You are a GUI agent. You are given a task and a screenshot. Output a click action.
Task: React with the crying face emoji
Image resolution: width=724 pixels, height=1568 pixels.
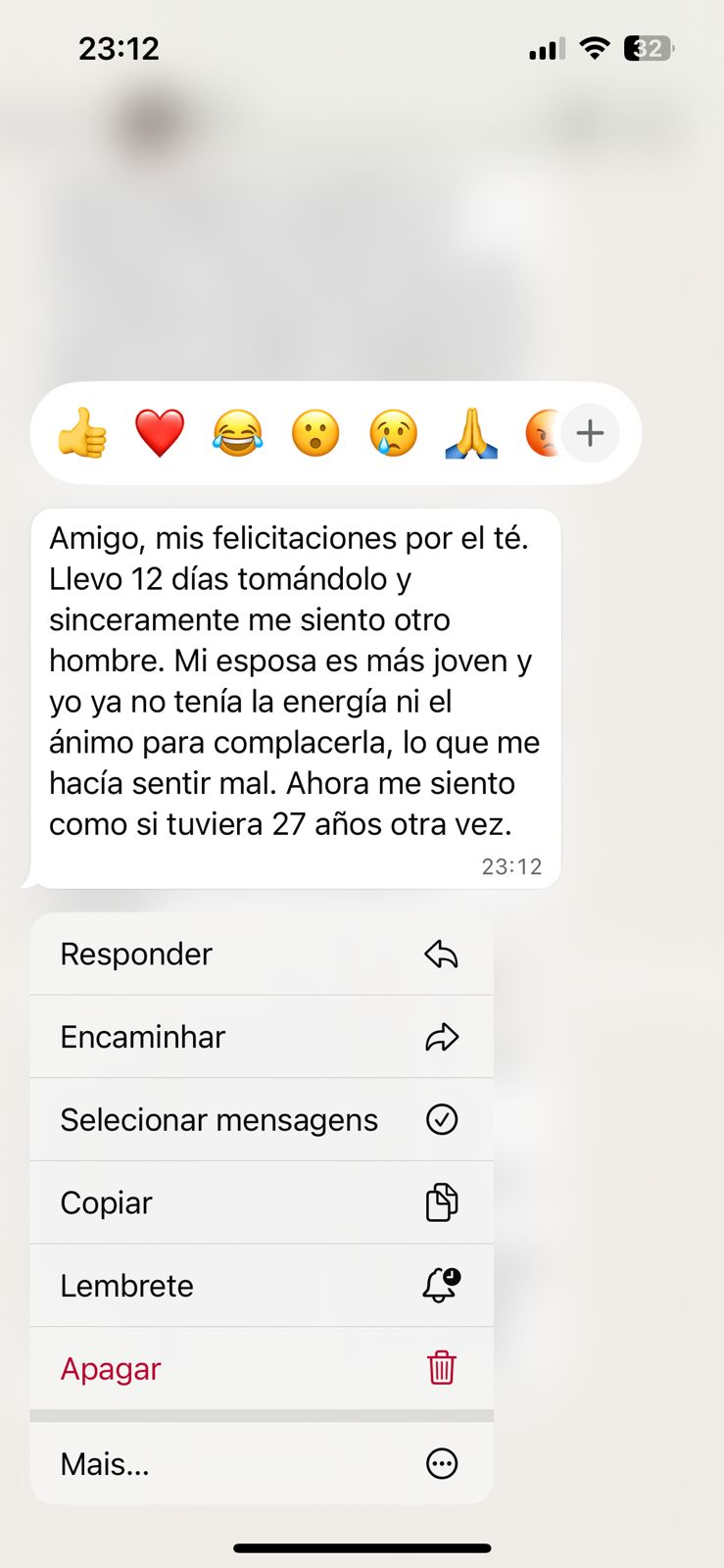(394, 433)
